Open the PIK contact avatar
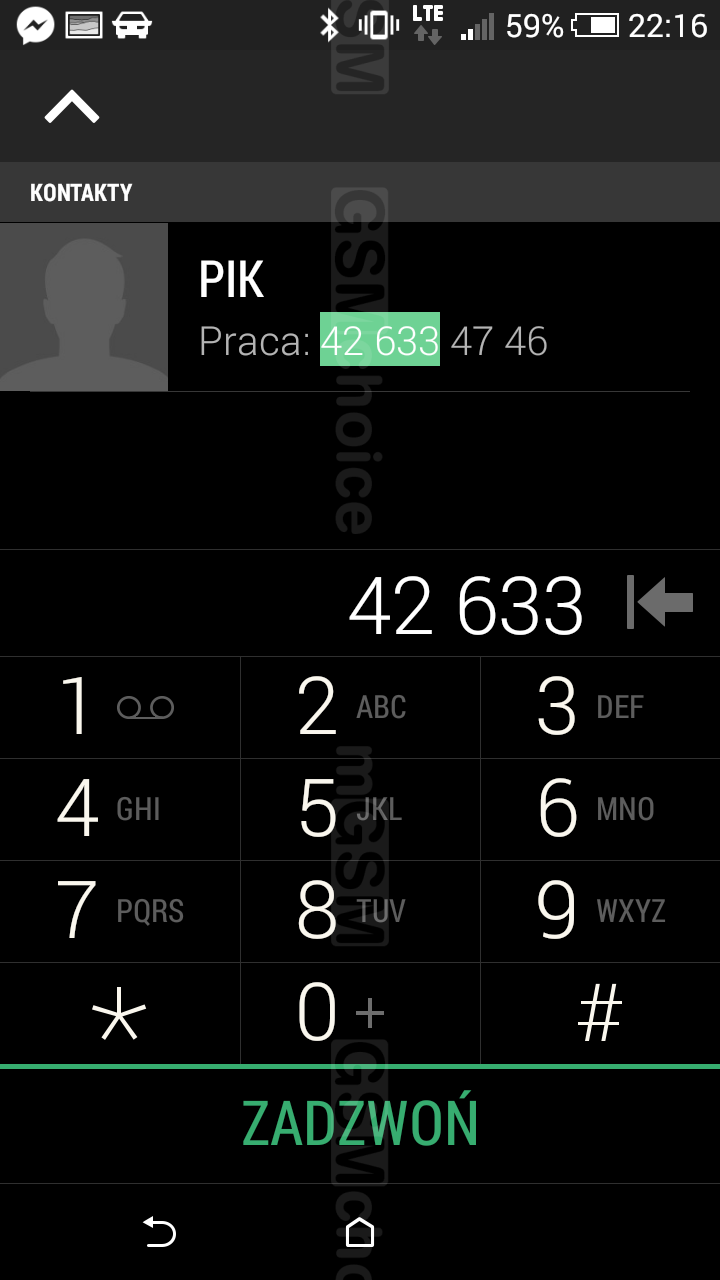This screenshot has height=1280, width=720. click(x=84, y=307)
